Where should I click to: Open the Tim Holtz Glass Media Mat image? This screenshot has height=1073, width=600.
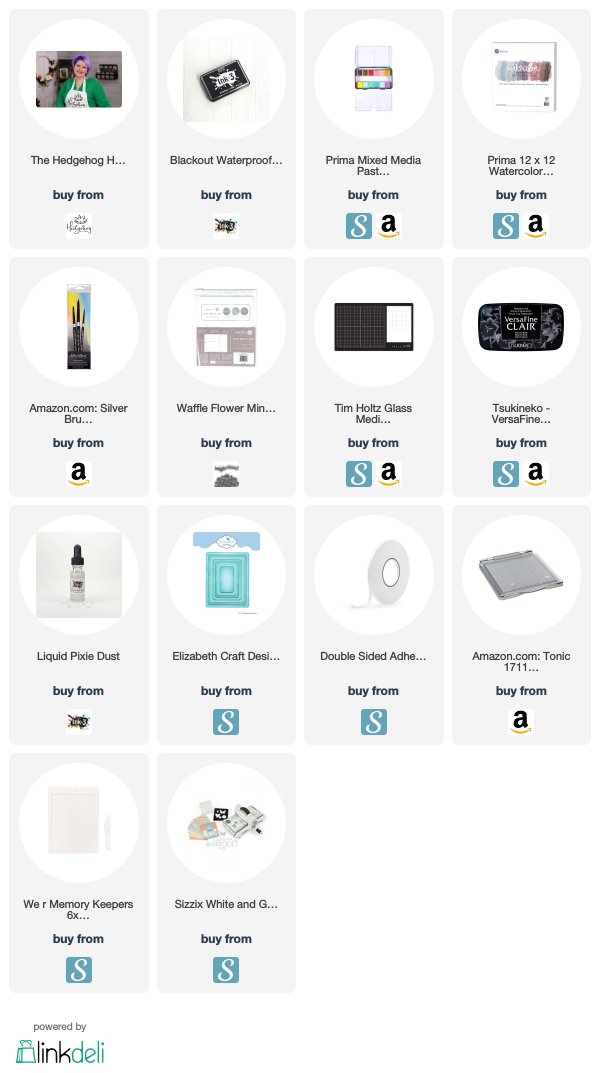374,327
